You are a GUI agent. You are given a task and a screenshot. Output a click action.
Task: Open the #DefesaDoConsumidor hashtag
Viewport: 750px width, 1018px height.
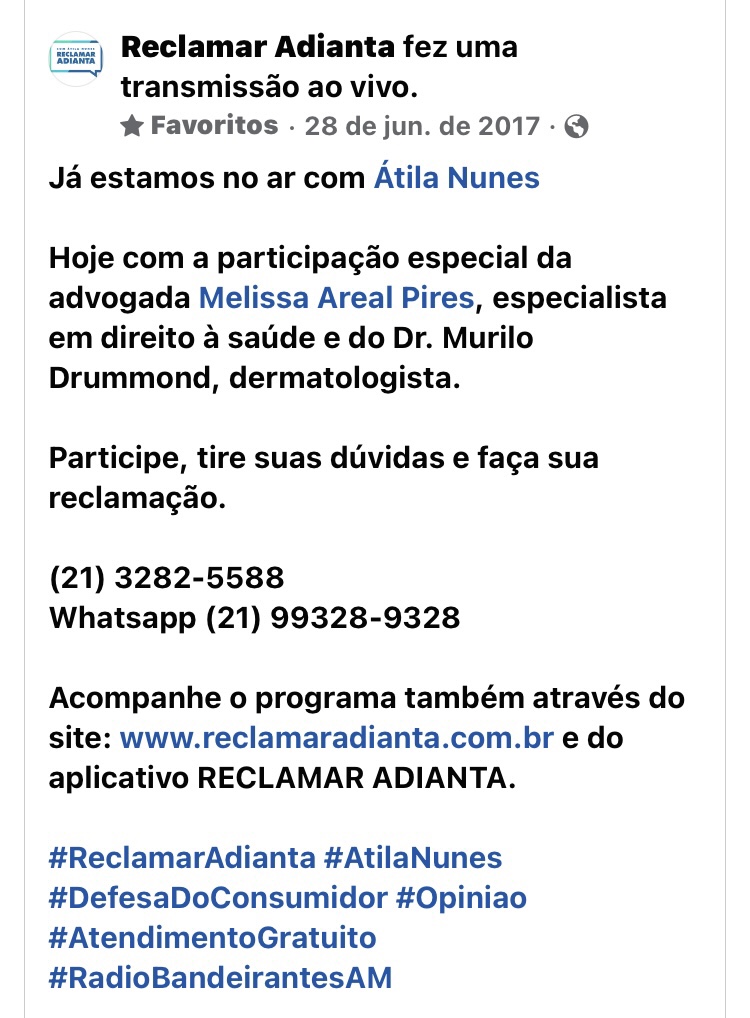click(x=217, y=898)
